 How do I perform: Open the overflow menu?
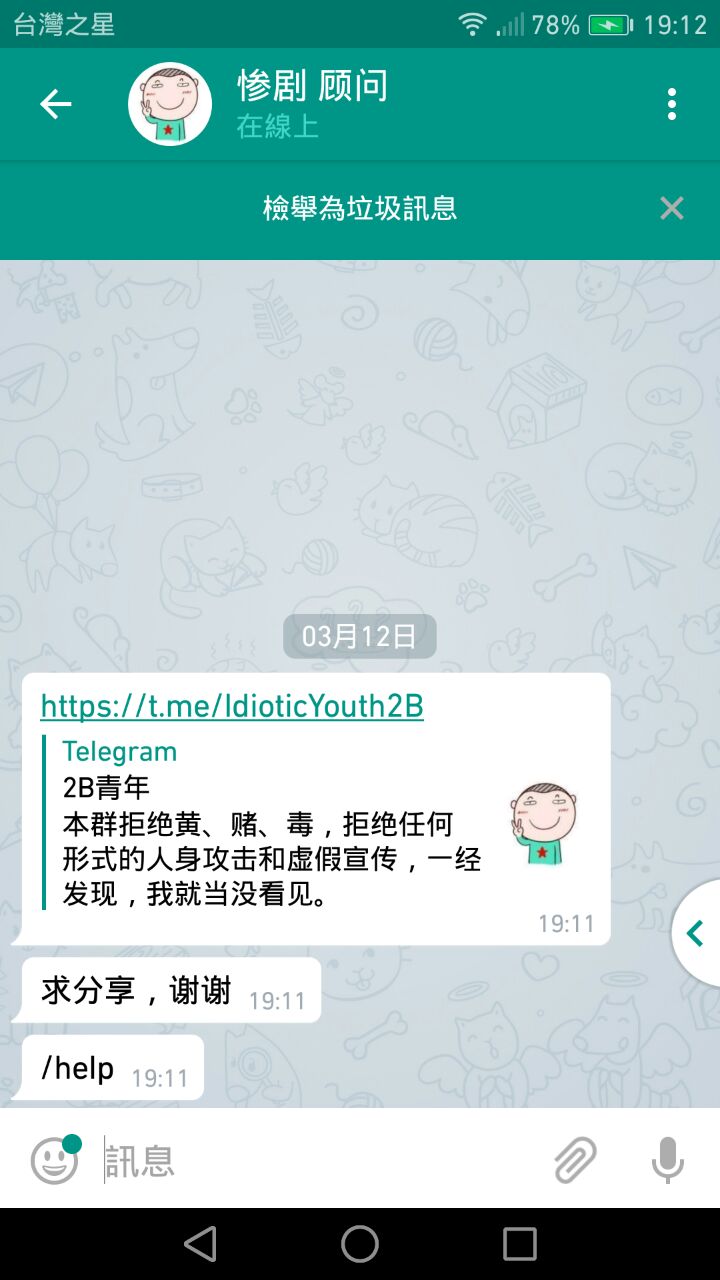point(671,104)
